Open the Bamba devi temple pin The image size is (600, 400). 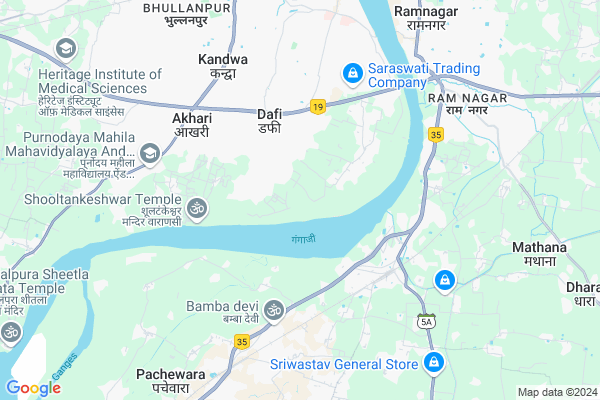[x=274, y=307]
